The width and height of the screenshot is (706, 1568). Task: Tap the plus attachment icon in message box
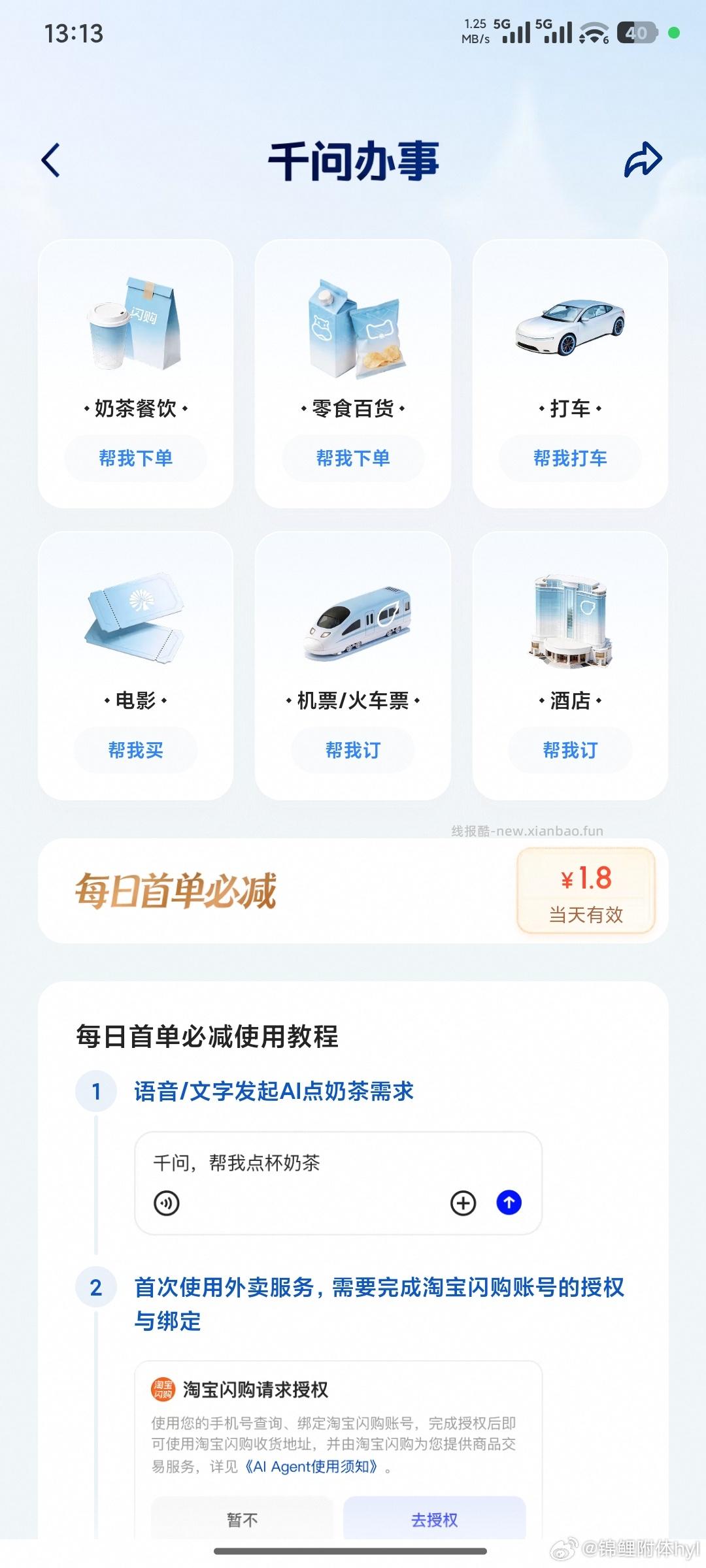[462, 1202]
